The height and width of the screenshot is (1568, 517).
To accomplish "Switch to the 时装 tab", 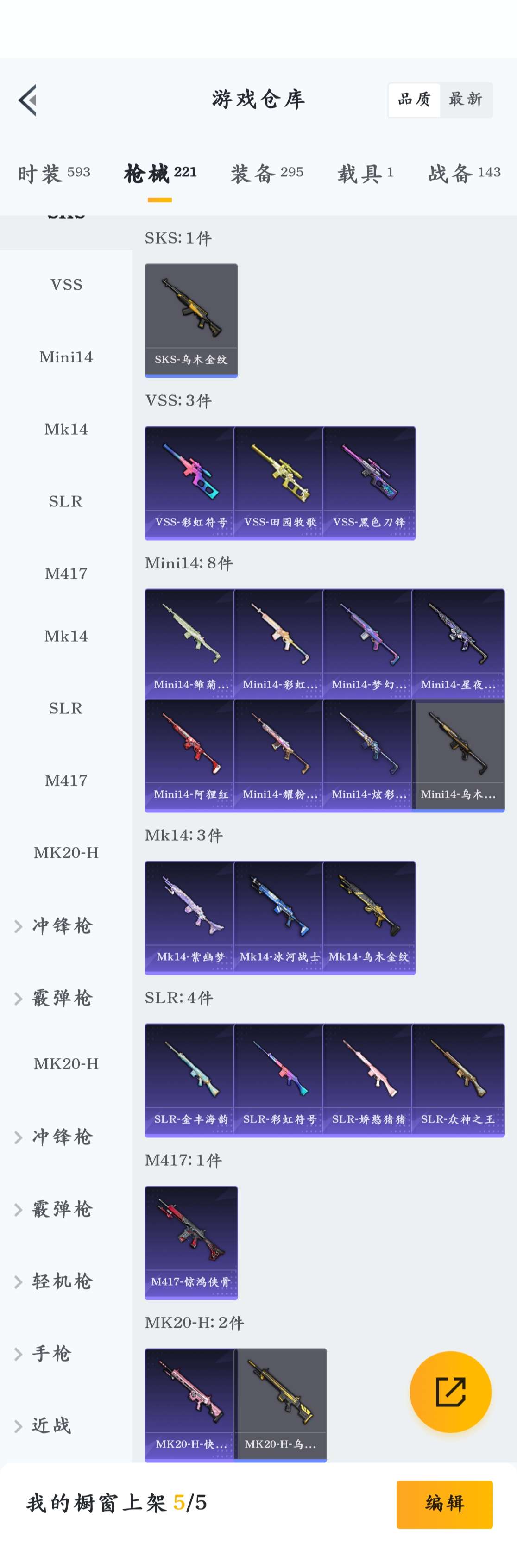I will [54, 174].
